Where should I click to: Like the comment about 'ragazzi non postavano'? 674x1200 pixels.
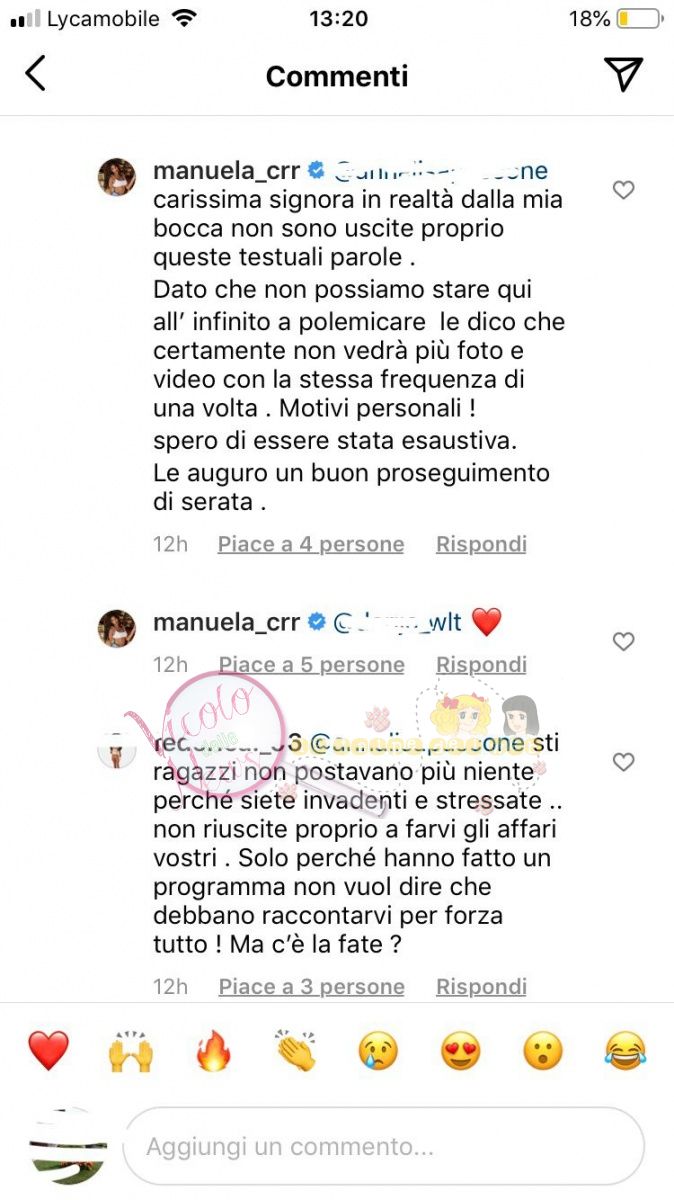click(x=623, y=763)
